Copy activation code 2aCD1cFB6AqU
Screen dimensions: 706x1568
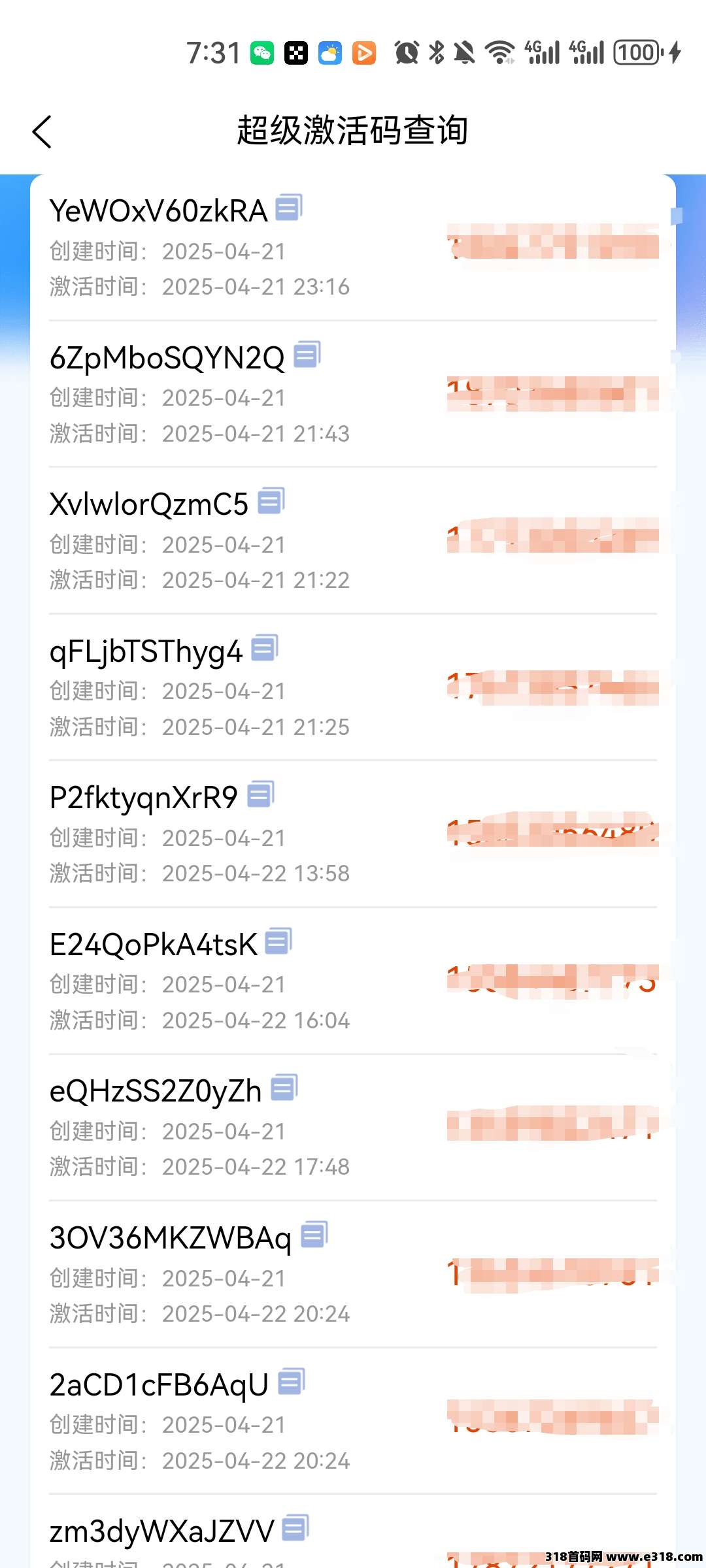point(292,1382)
